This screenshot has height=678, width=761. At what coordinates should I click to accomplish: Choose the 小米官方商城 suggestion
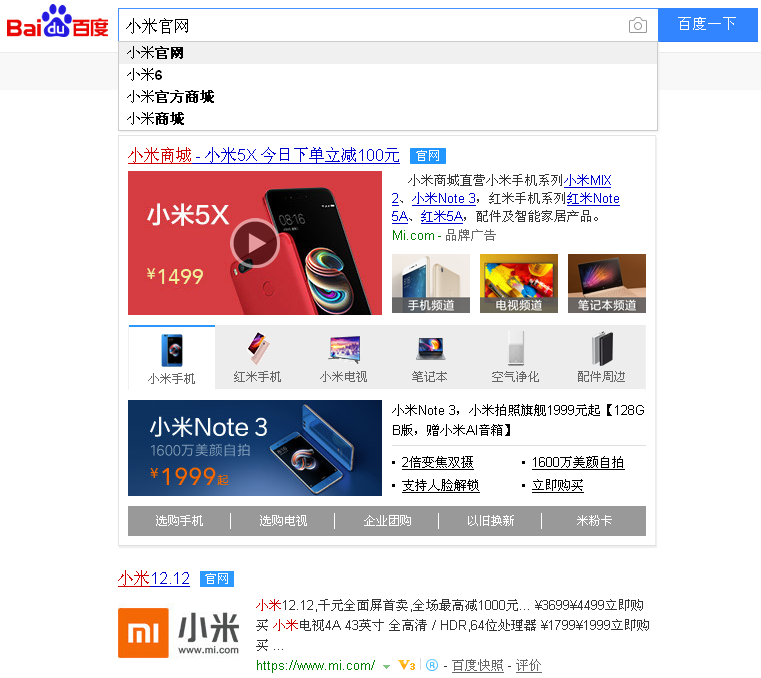point(170,97)
